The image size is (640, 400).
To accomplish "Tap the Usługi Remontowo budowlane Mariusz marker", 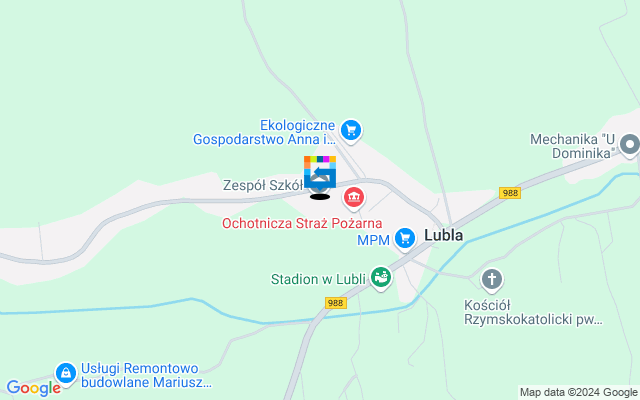I will tap(65, 372).
